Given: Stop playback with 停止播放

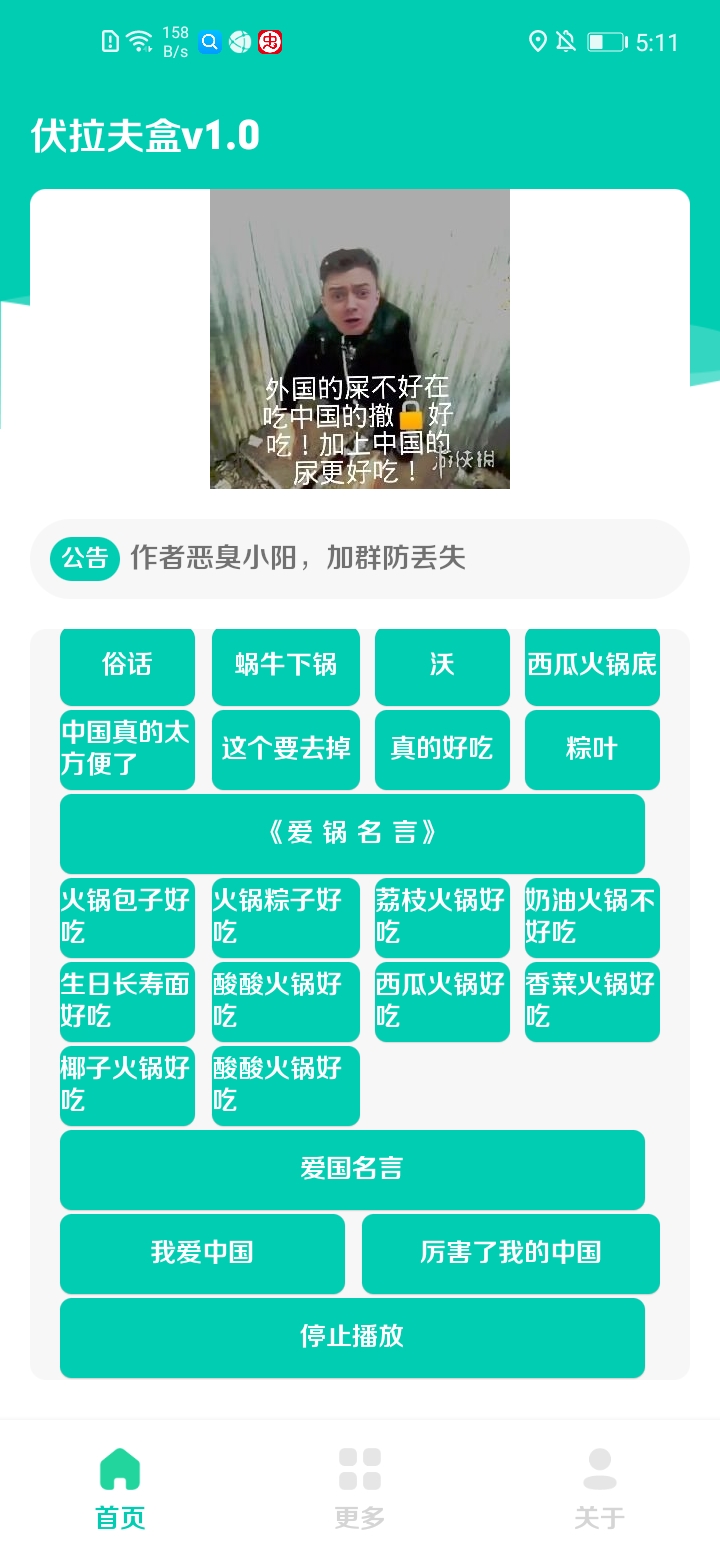Looking at the screenshot, I should [352, 1337].
